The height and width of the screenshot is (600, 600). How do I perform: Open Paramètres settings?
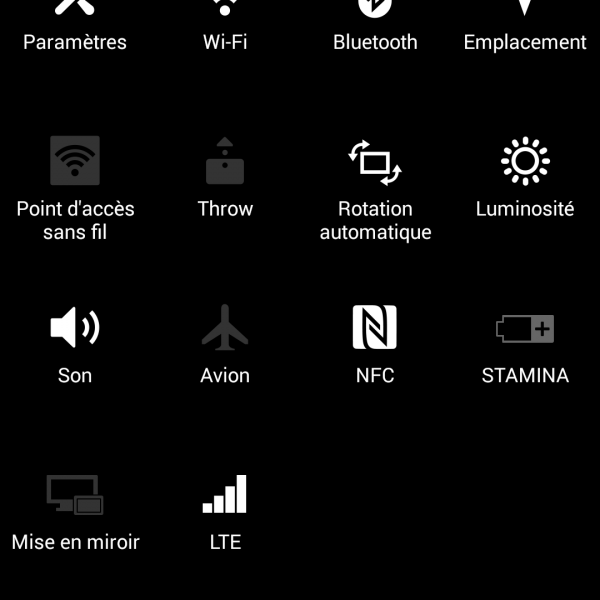pos(75,24)
